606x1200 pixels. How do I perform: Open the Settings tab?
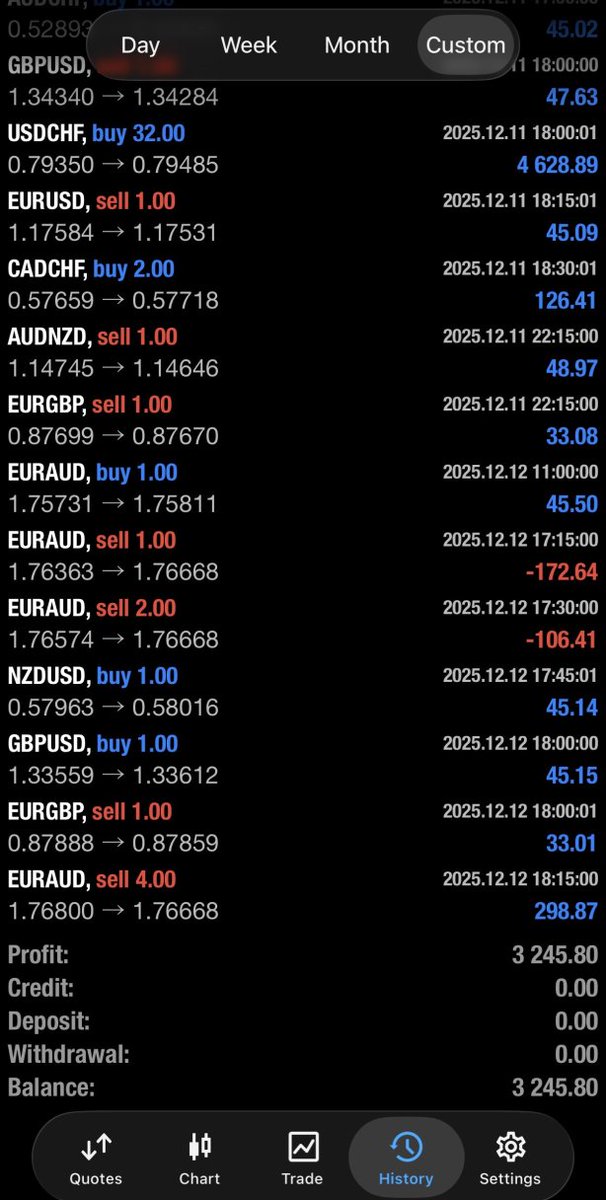[509, 1158]
